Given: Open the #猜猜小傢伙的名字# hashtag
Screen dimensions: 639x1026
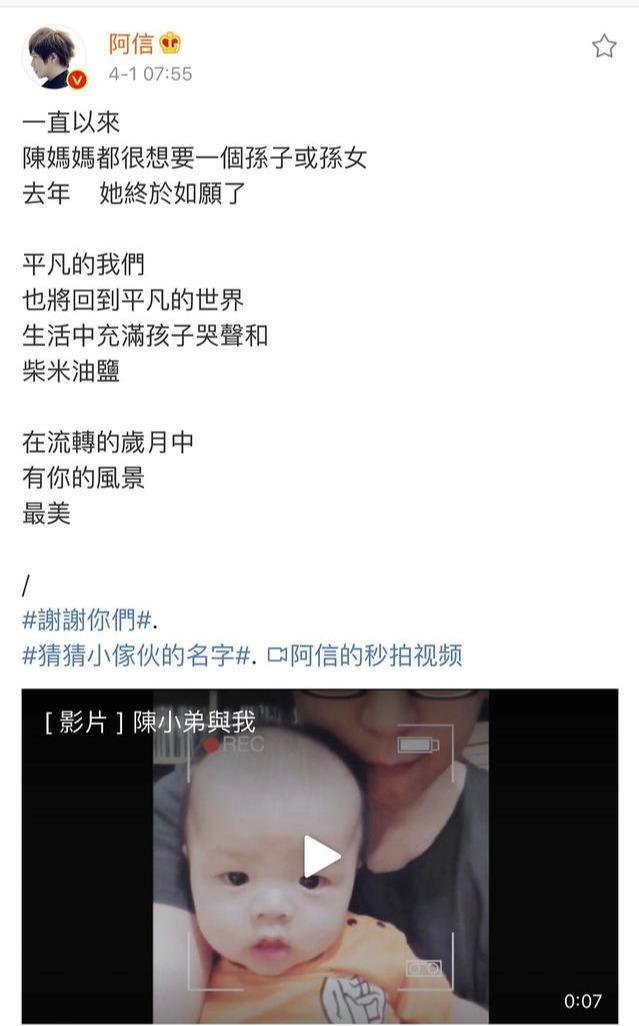Looking at the screenshot, I should click(x=137, y=656).
